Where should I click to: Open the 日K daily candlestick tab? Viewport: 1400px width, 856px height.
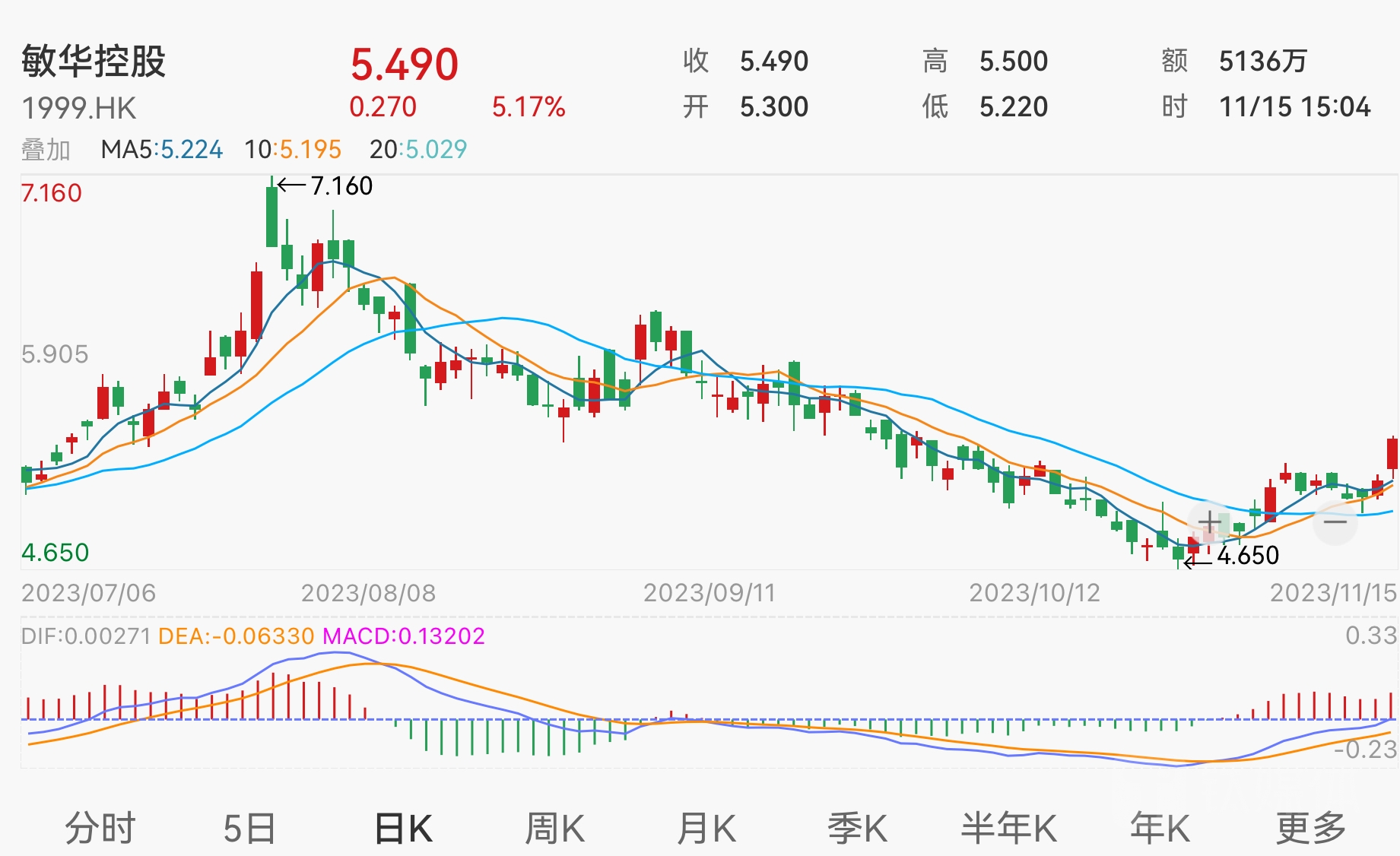point(403,828)
